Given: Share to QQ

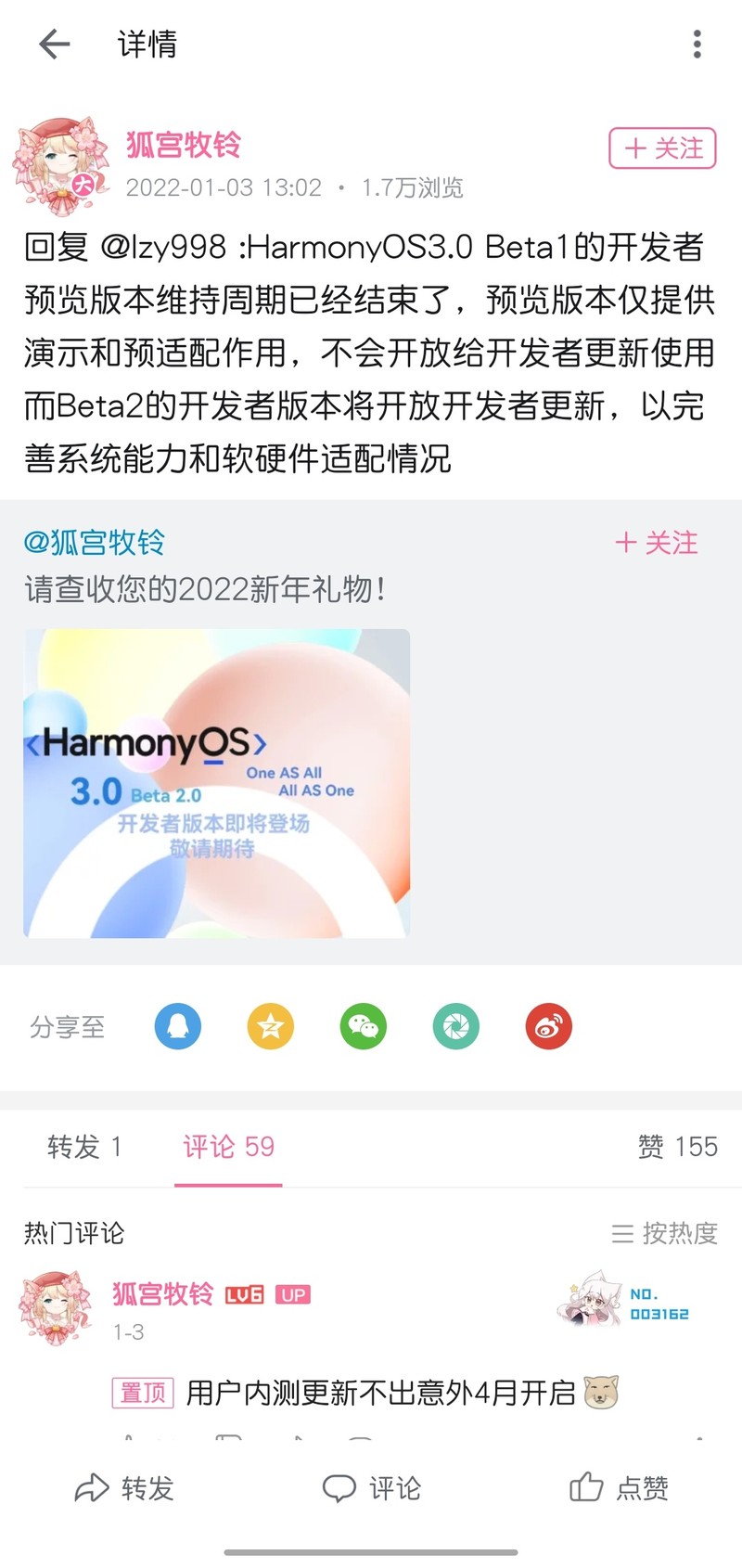Looking at the screenshot, I should [178, 1027].
